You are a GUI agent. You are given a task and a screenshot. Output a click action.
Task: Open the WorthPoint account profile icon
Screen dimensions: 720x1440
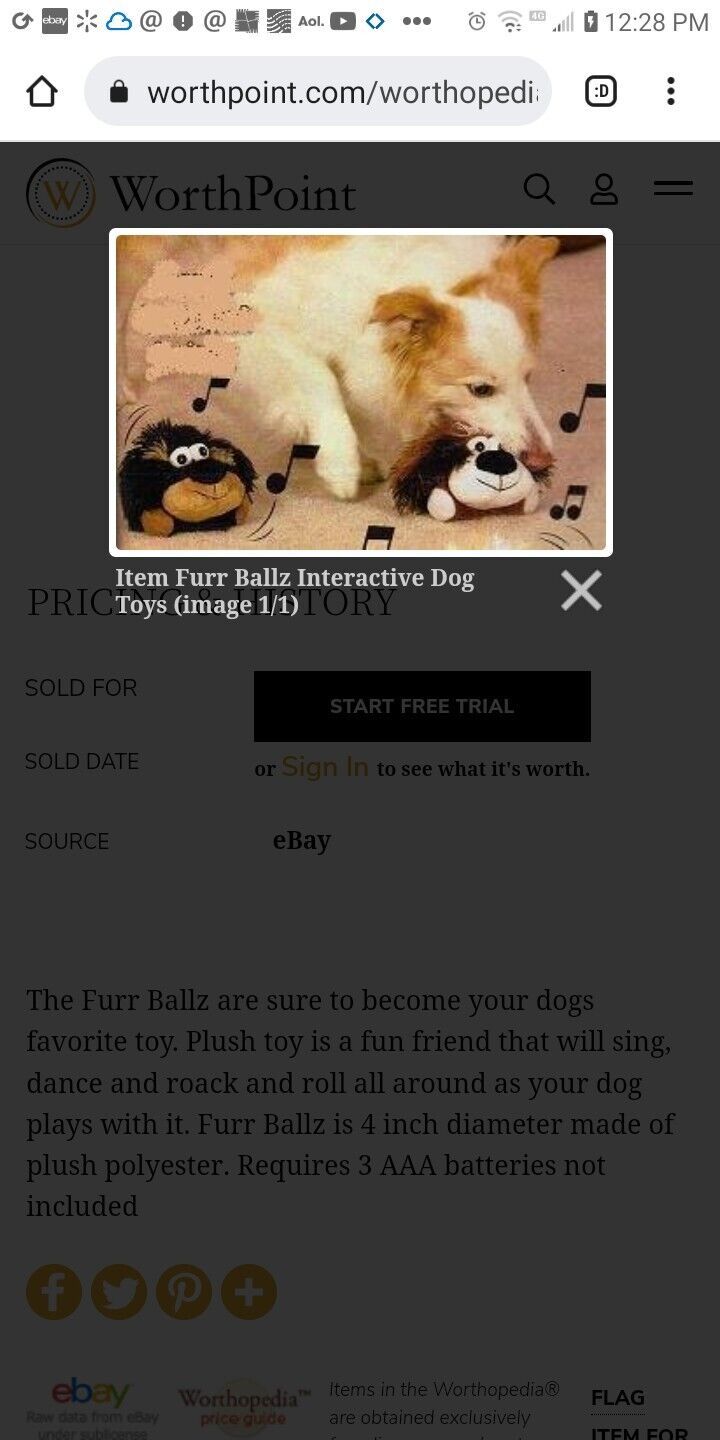pos(604,188)
